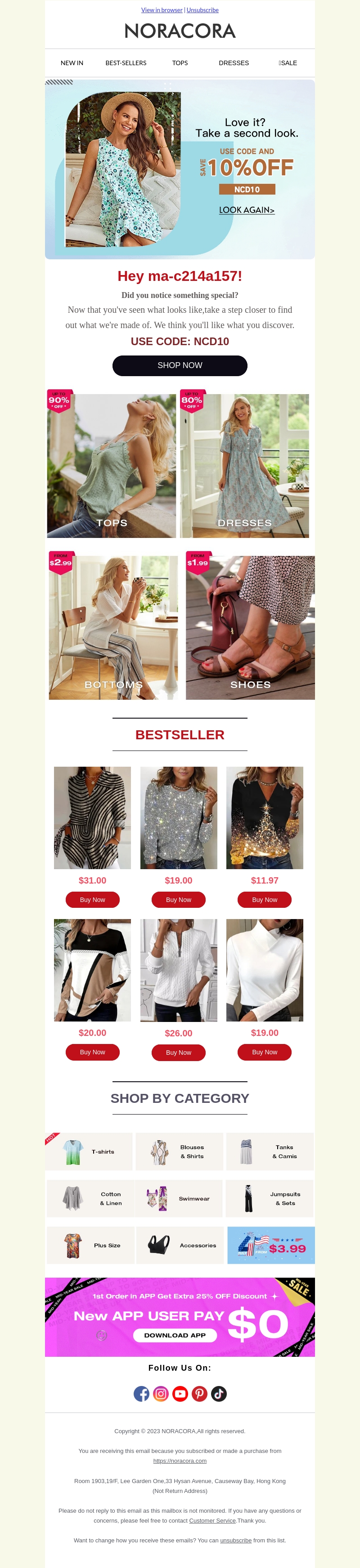Tap DOWNLOAD APP in pink banner
Screen dimensions: 360x1568
[175, 1335]
